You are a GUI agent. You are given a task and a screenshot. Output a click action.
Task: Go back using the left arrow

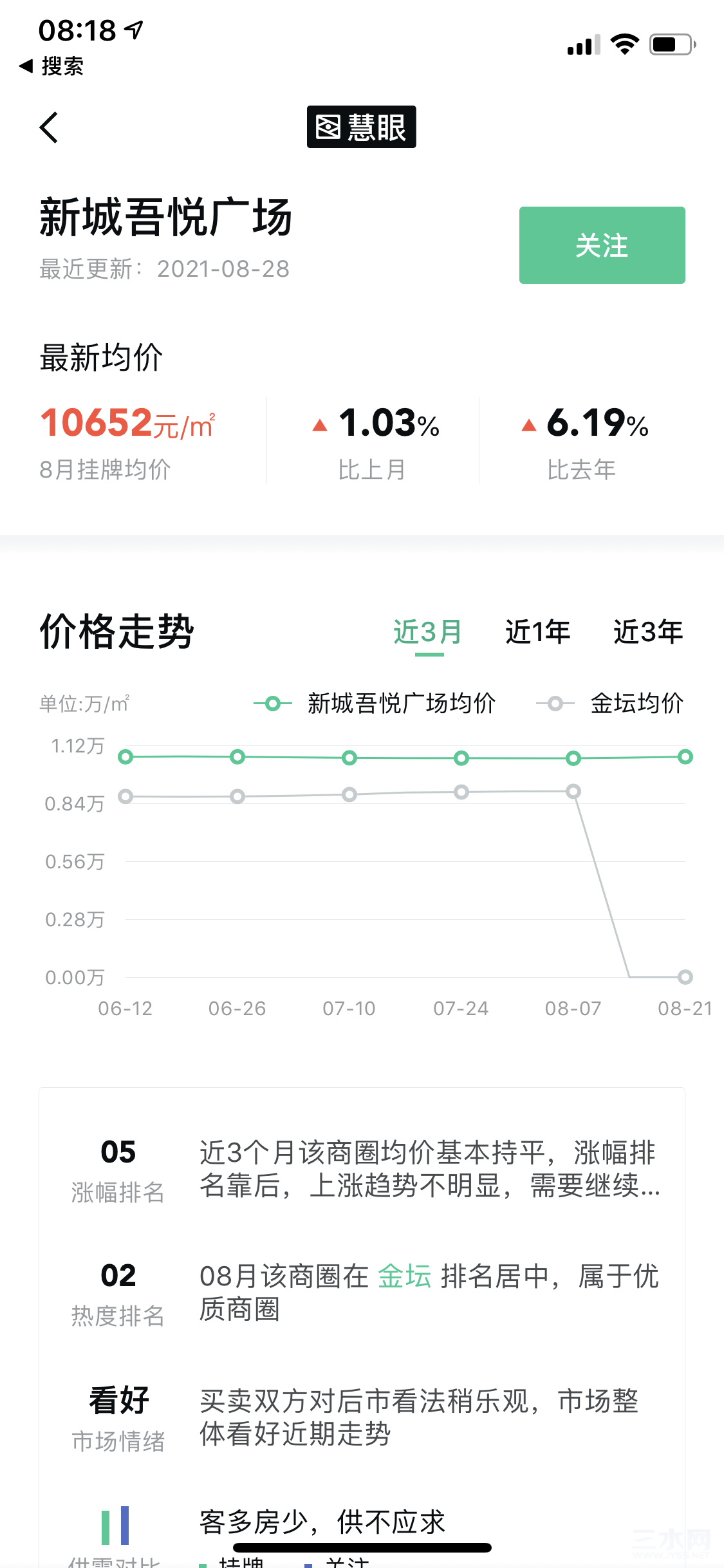[x=49, y=127]
